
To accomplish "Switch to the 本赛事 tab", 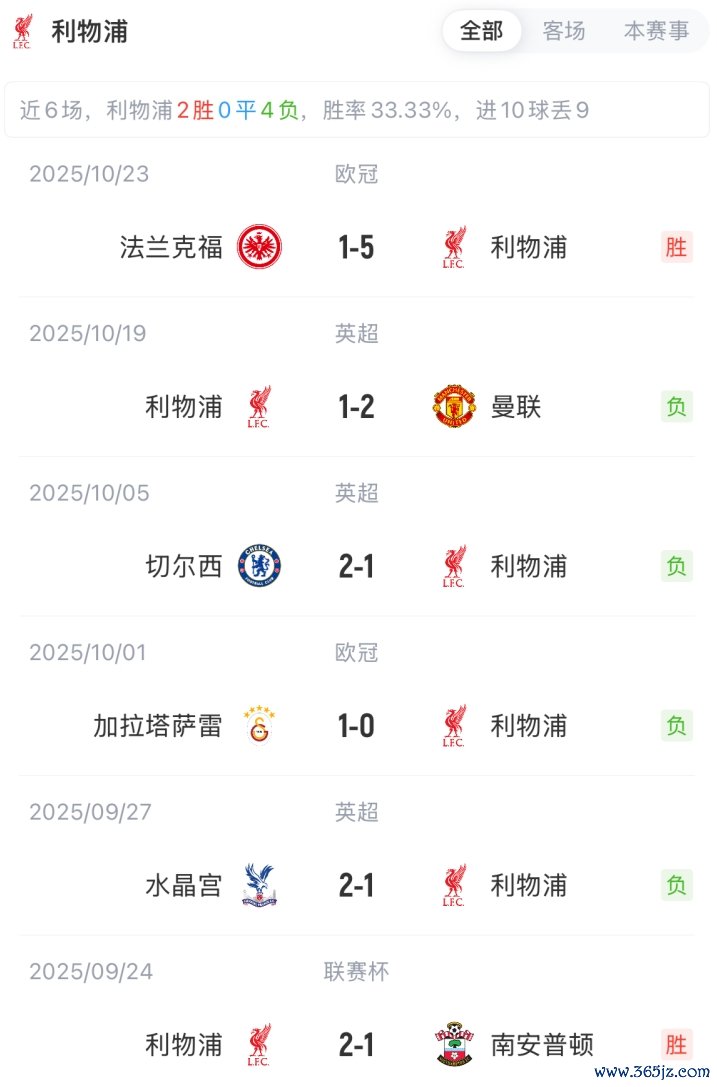I will (x=656, y=31).
